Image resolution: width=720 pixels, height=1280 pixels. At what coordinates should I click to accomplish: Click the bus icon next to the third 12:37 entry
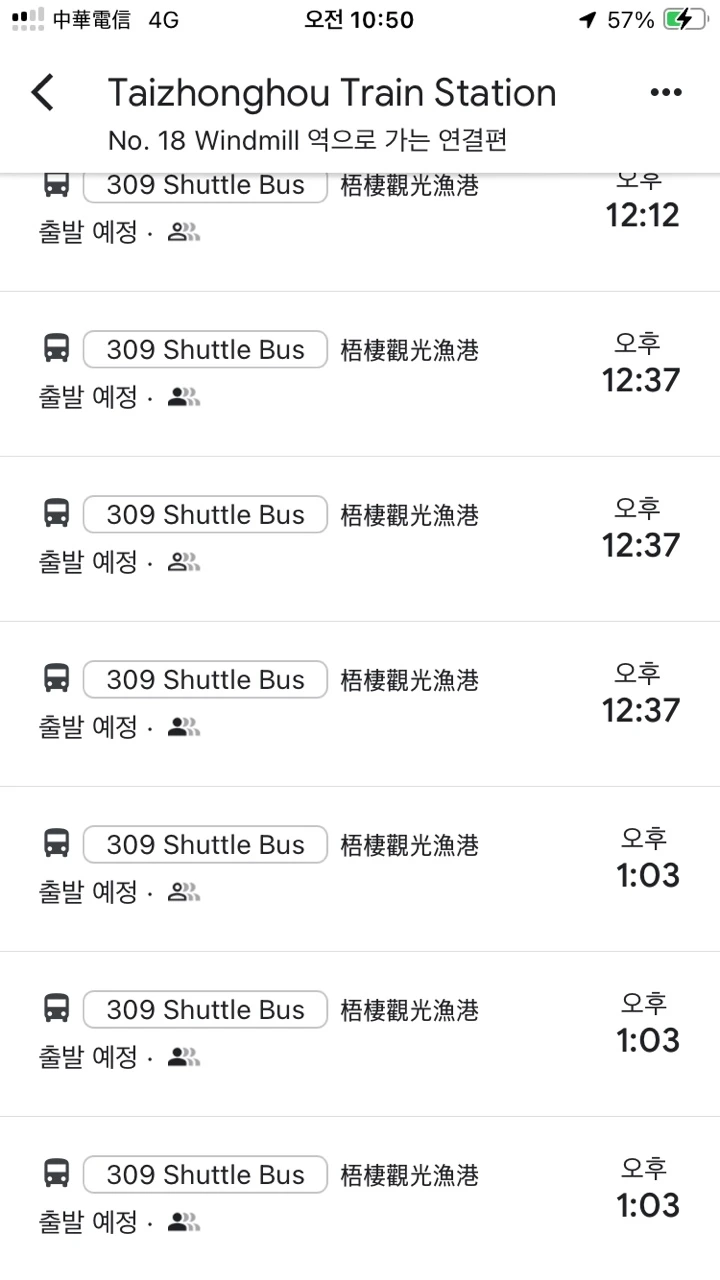(56, 678)
